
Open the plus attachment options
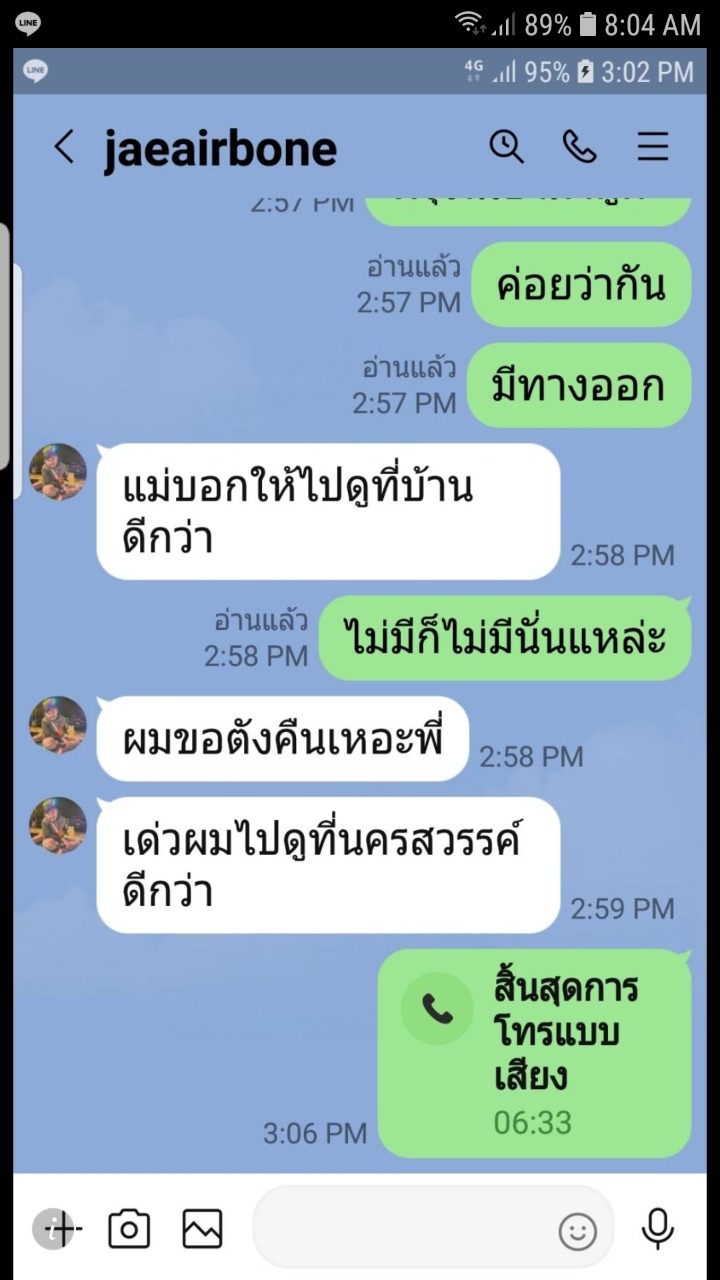click(60, 1228)
